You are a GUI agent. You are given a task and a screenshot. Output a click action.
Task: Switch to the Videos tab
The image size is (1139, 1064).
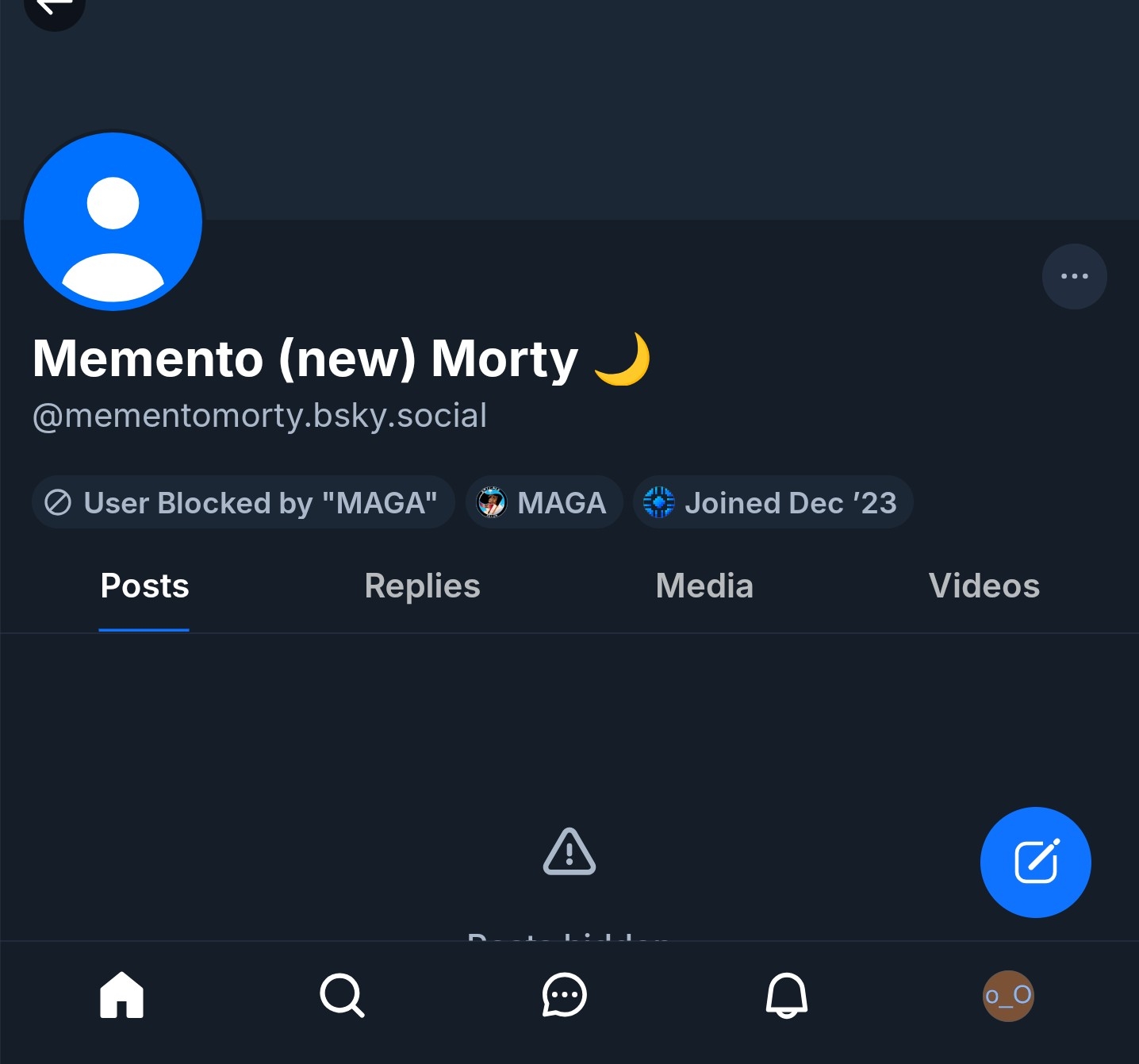click(984, 586)
